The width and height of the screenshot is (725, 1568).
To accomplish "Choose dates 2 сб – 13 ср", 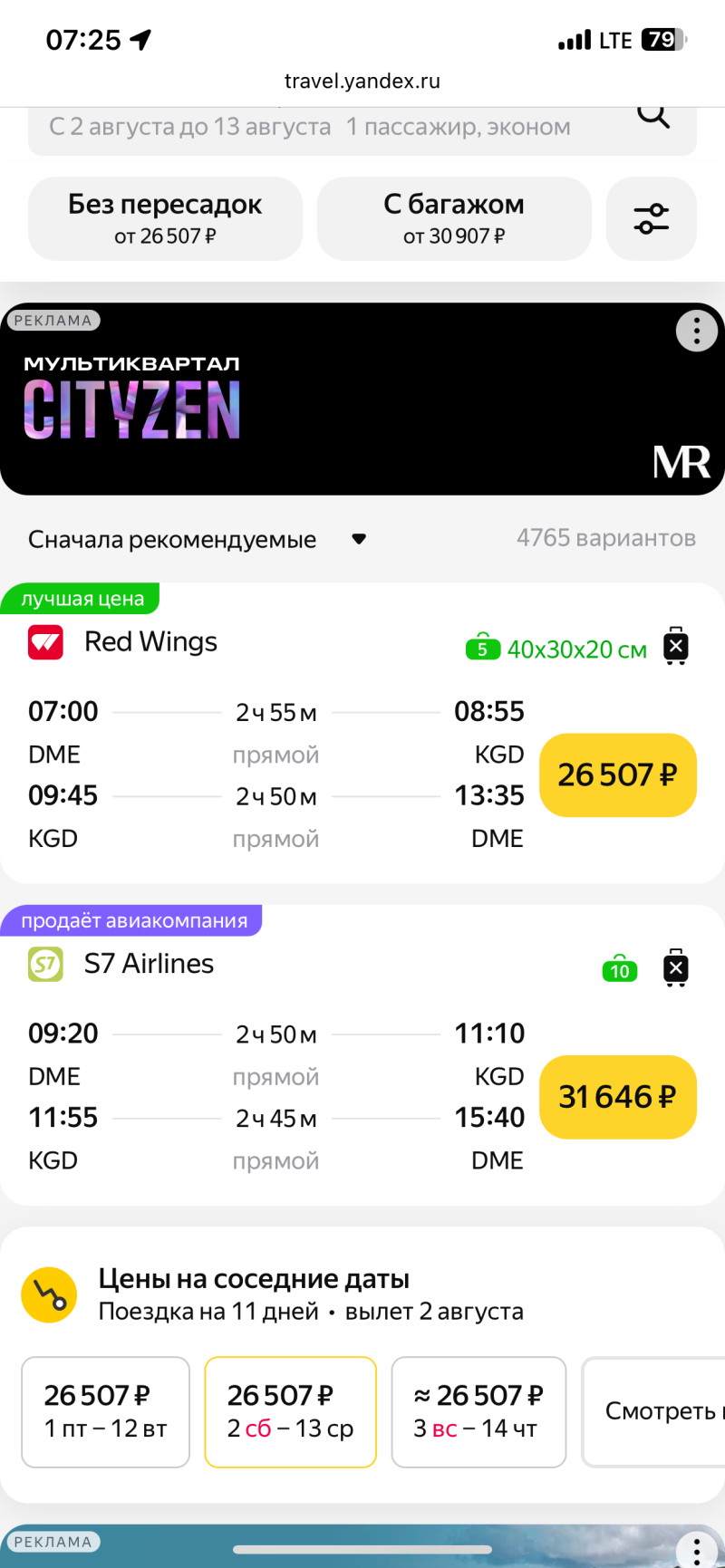I will click(x=290, y=1411).
